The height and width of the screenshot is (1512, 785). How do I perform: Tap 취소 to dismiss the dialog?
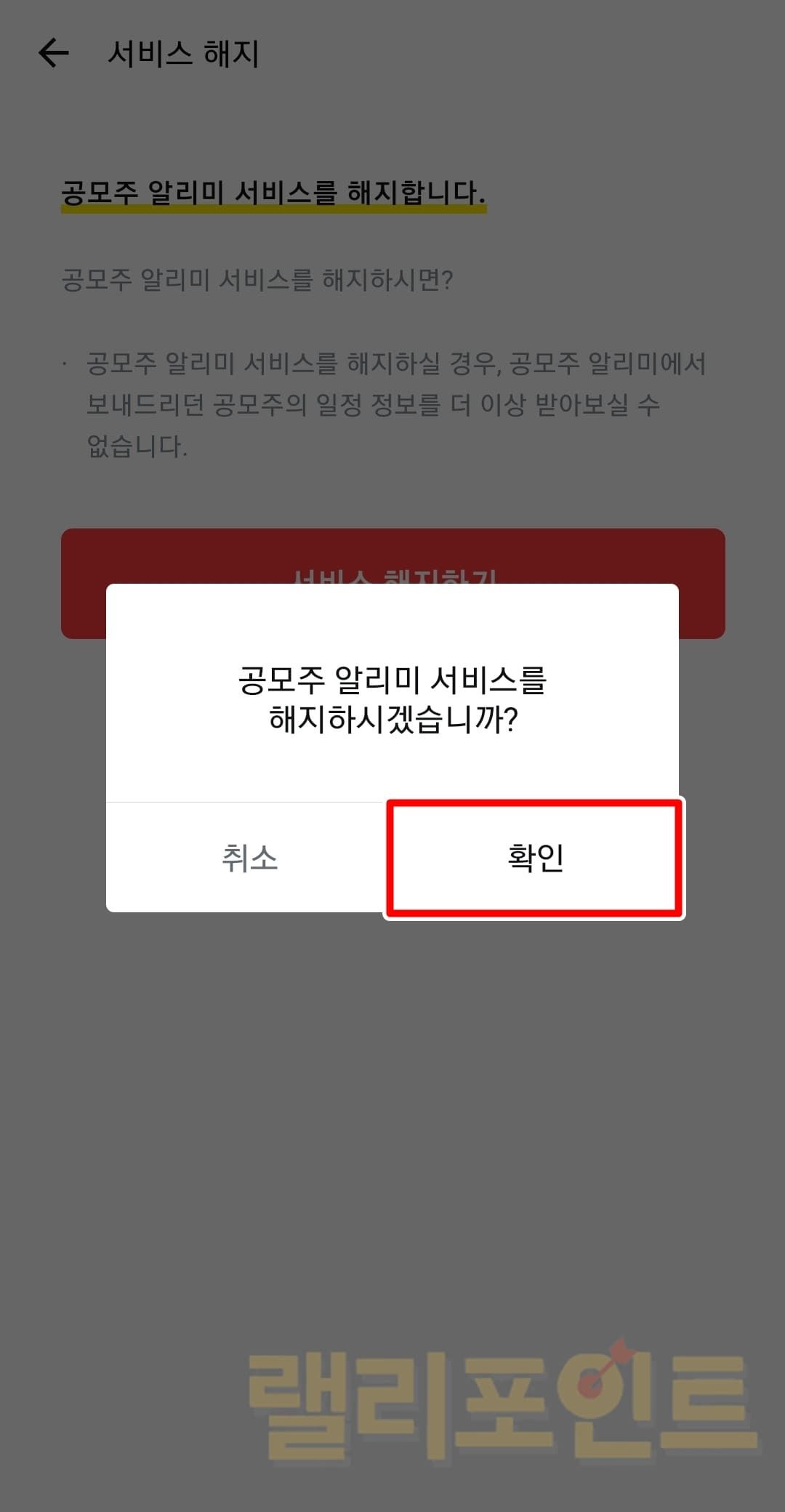point(249,858)
